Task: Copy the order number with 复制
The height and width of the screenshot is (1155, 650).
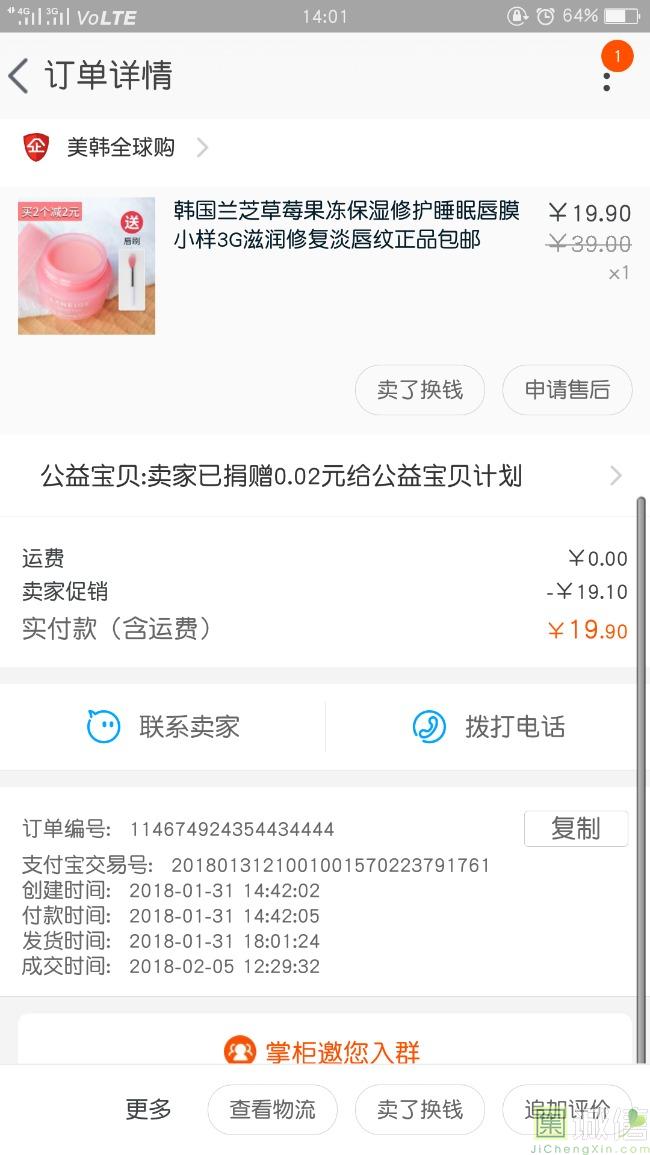Action: coord(575,829)
